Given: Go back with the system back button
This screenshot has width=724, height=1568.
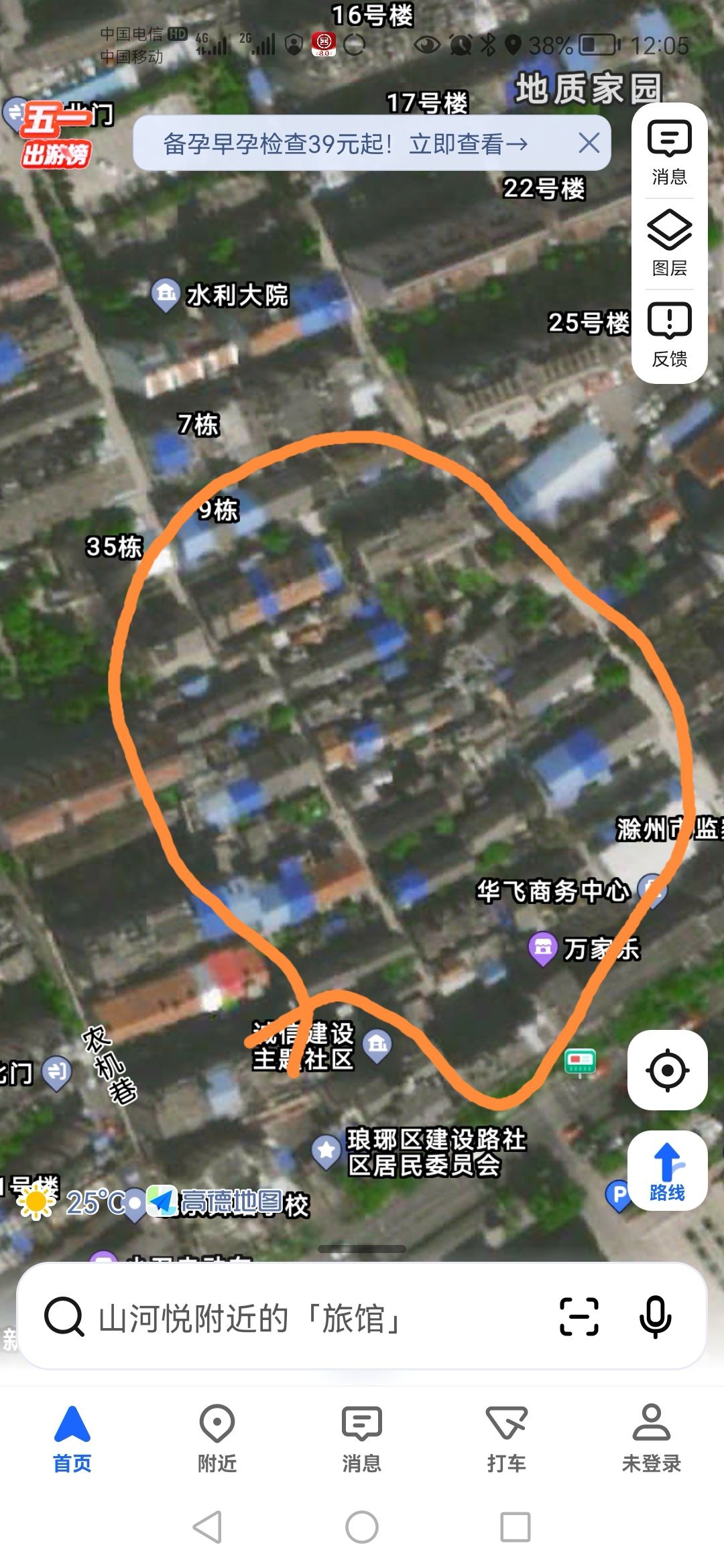Looking at the screenshot, I should tap(207, 1528).
